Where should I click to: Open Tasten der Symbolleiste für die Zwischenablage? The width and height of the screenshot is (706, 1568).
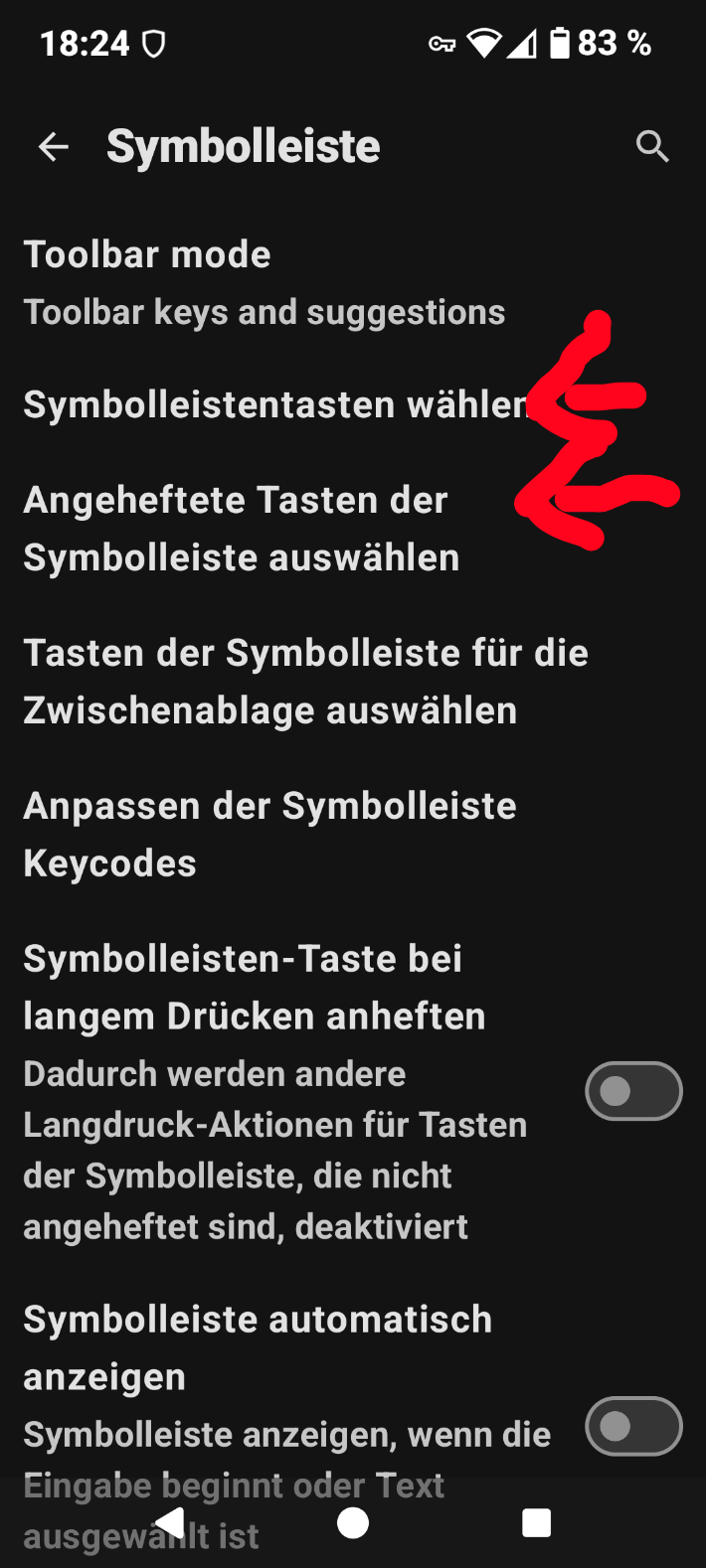[x=353, y=682]
